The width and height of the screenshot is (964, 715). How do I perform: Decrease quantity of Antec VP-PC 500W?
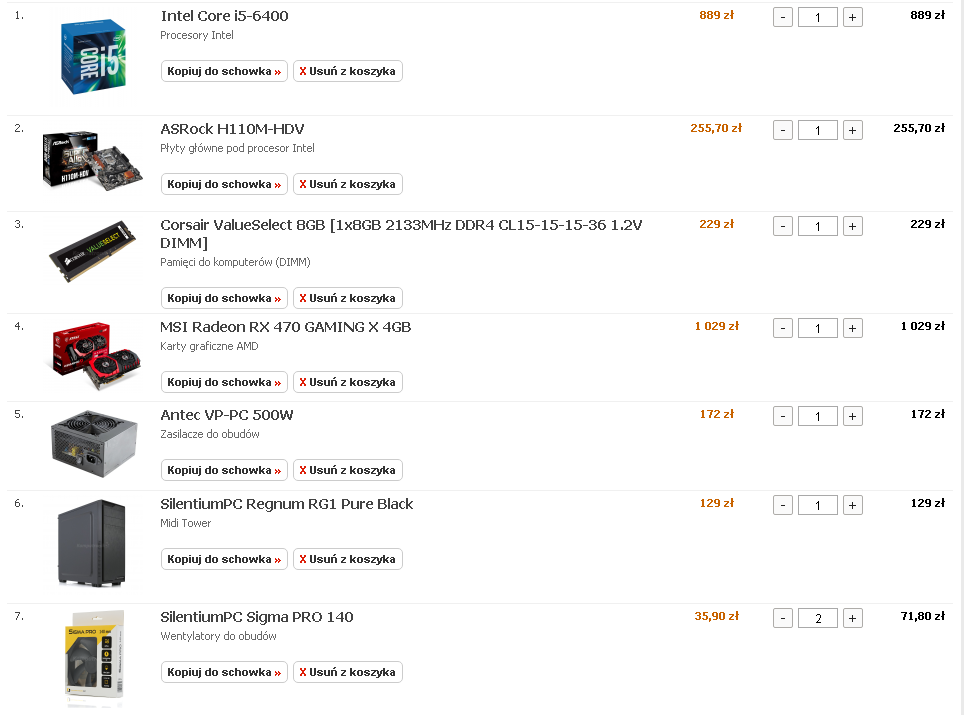click(783, 416)
